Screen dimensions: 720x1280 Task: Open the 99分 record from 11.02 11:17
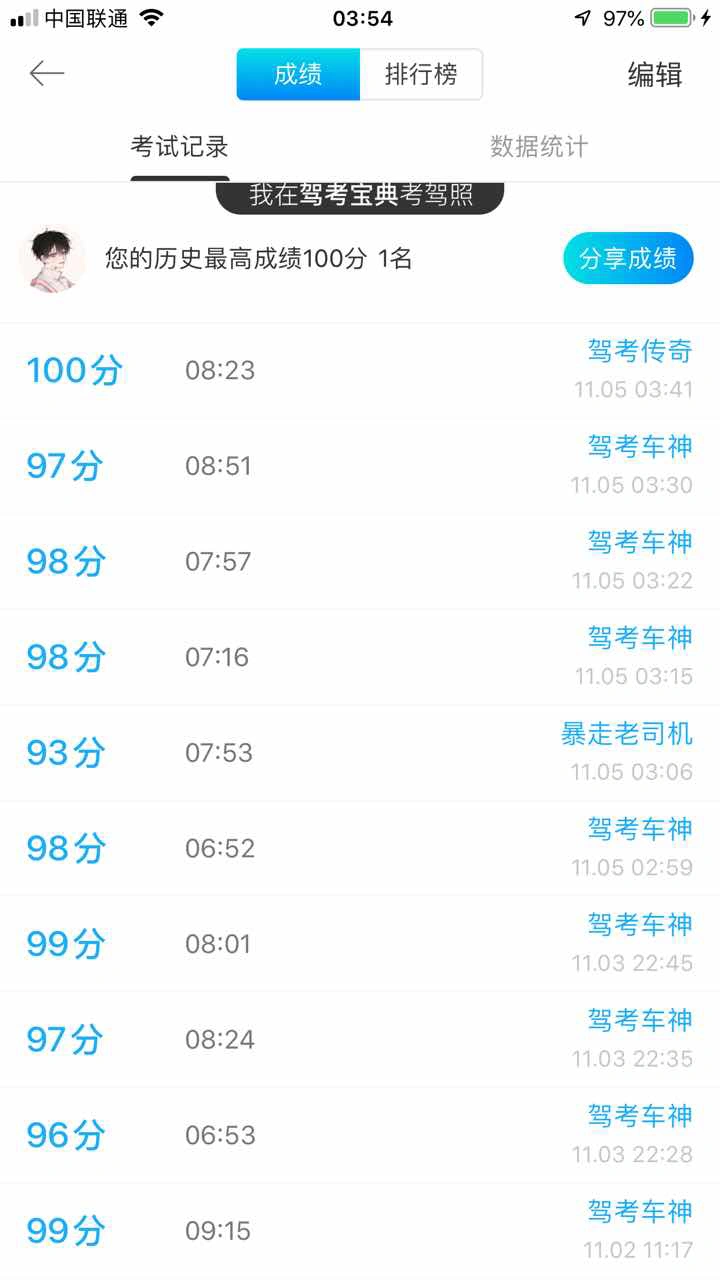click(x=360, y=1231)
